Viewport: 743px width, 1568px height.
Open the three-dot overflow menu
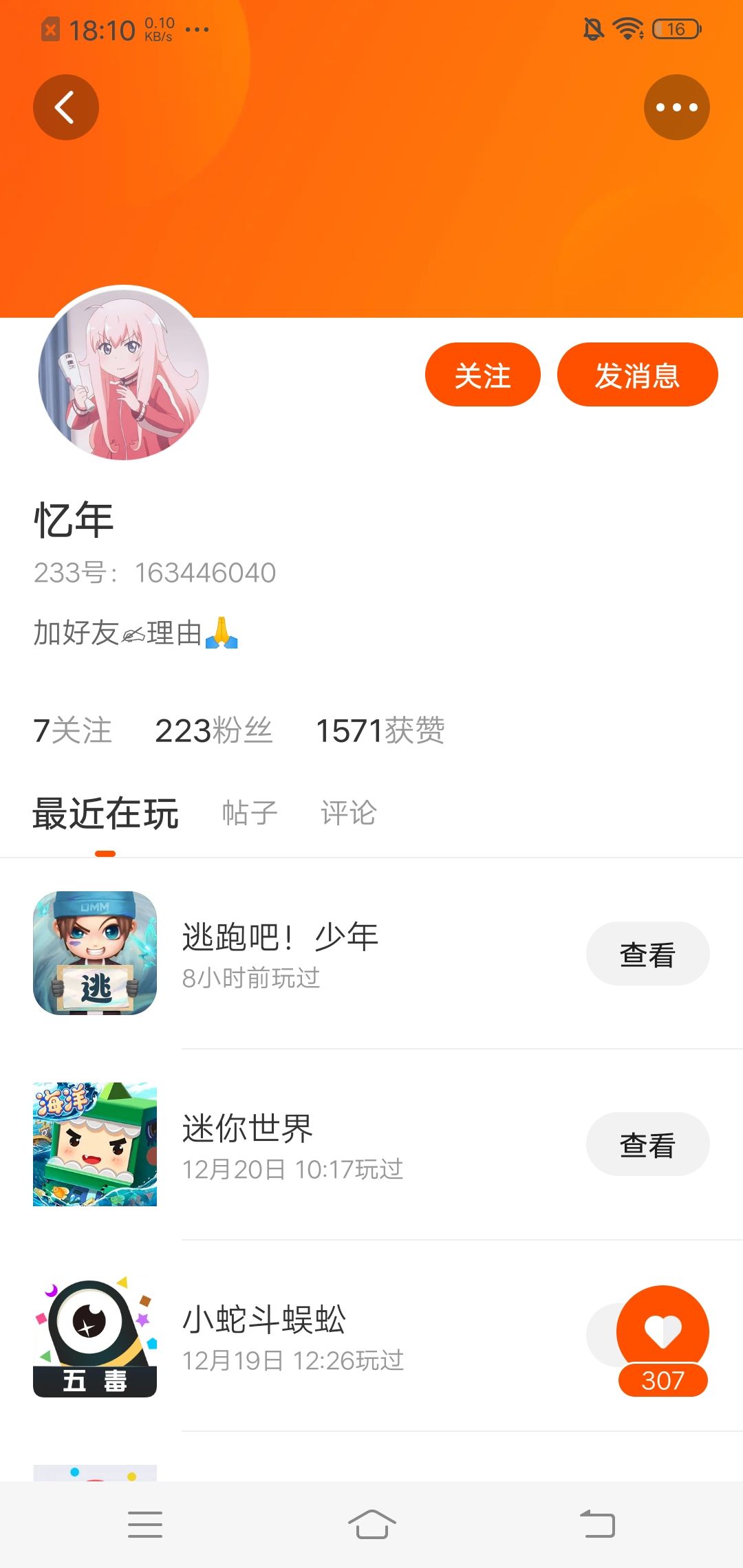click(676, 107)
